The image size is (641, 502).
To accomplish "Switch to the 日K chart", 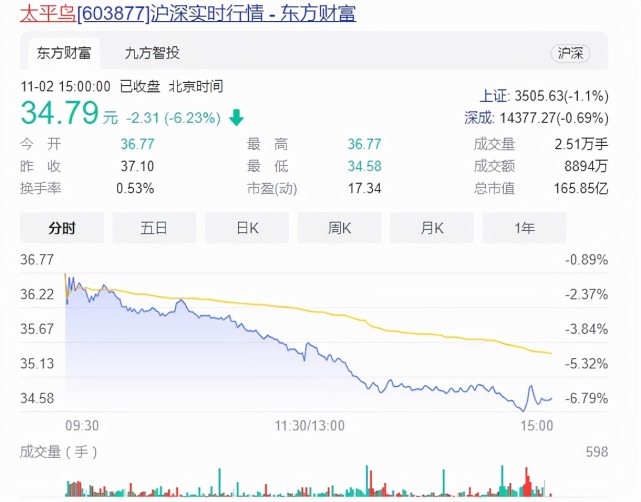I will pyautogui.click(x=247, y=228).
